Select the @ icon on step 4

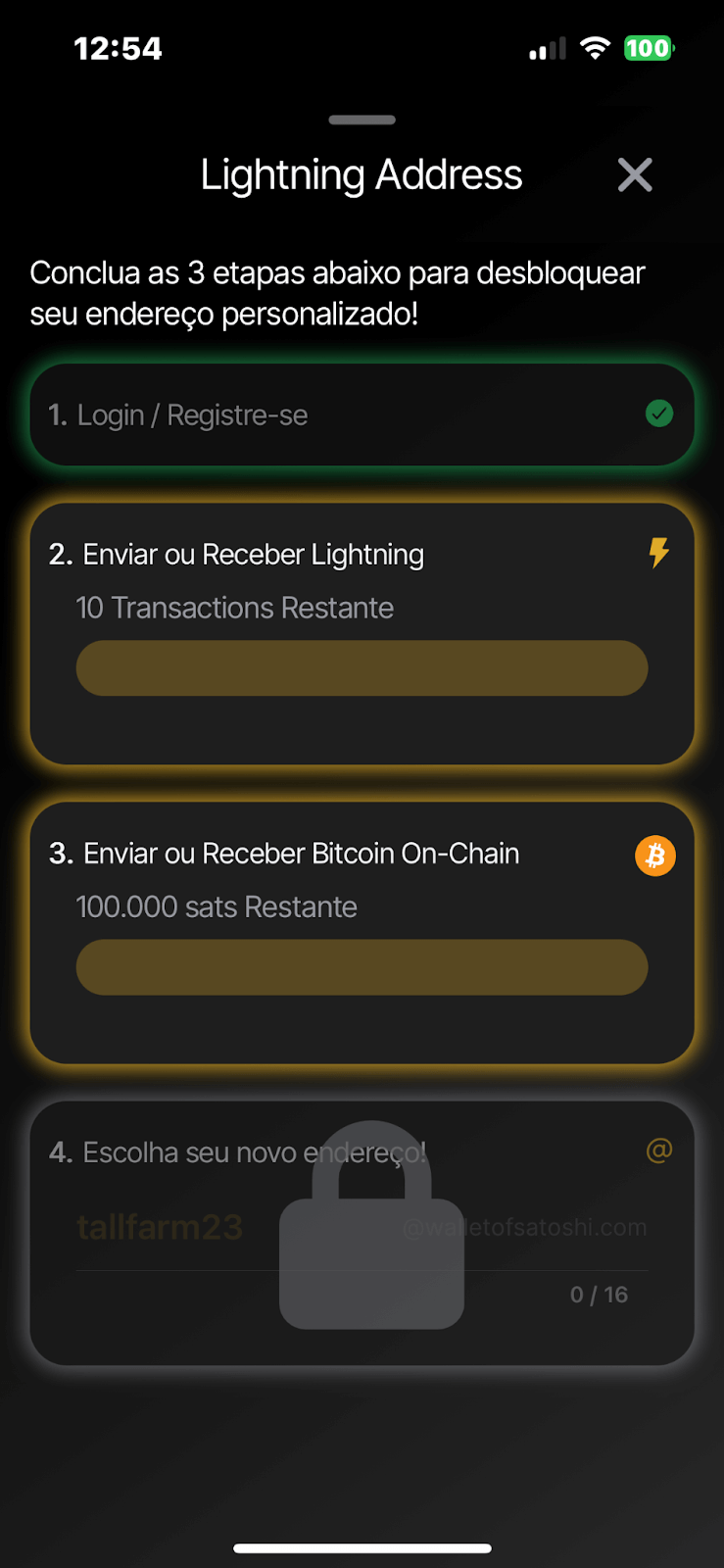(658, 1151)
